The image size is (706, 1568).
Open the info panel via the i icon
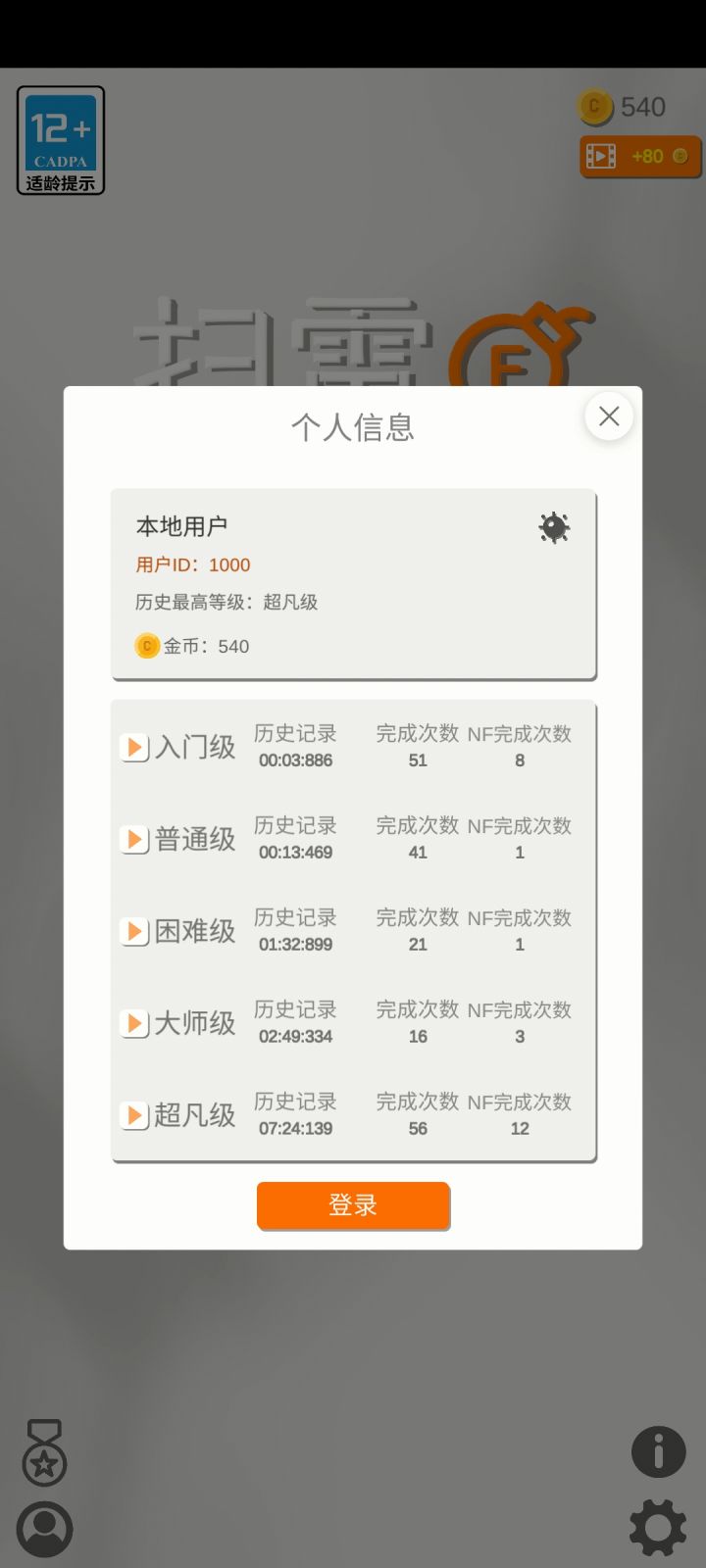(x=657, y=1453)
